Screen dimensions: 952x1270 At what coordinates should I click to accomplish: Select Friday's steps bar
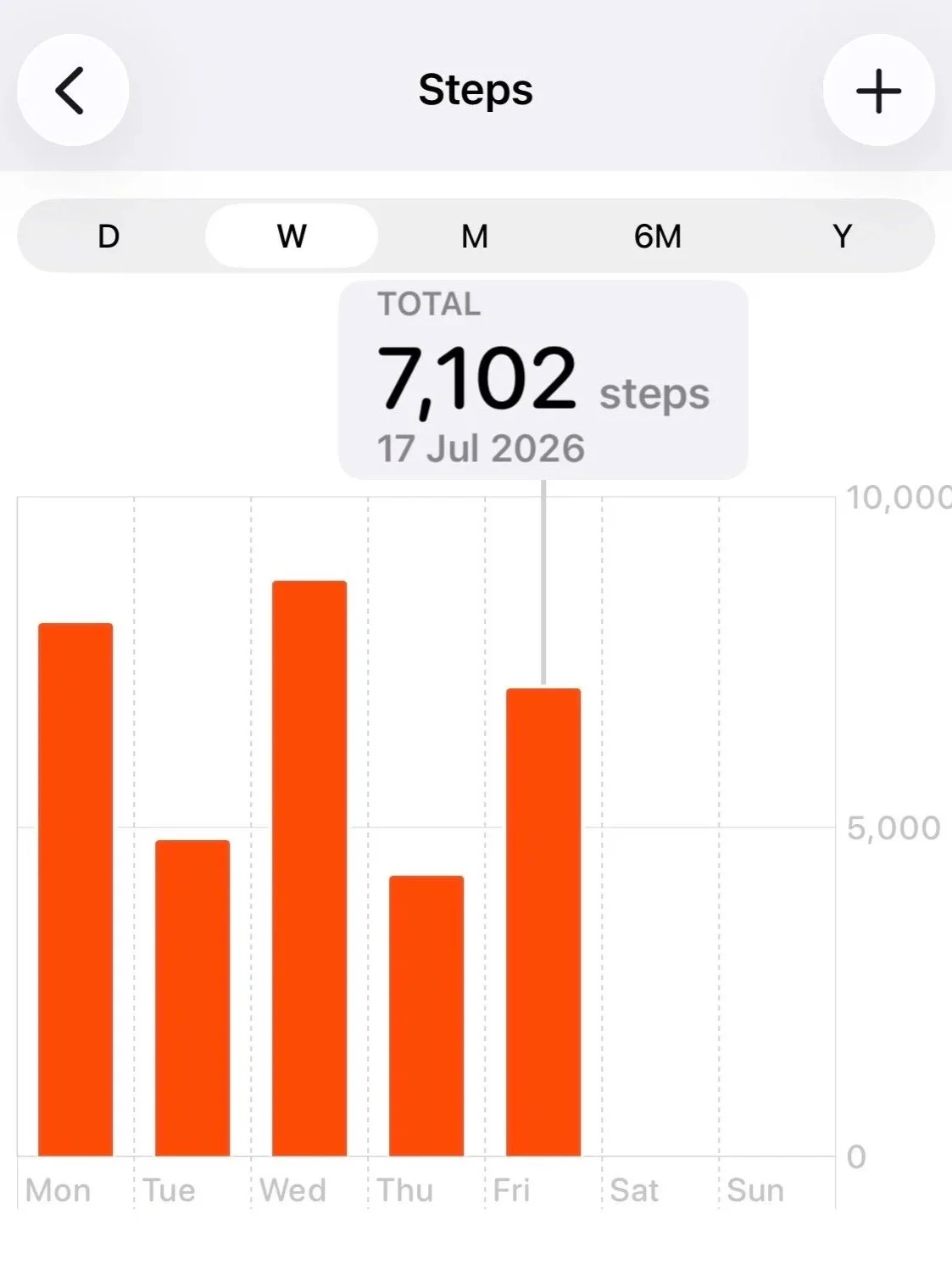(543, 922)
